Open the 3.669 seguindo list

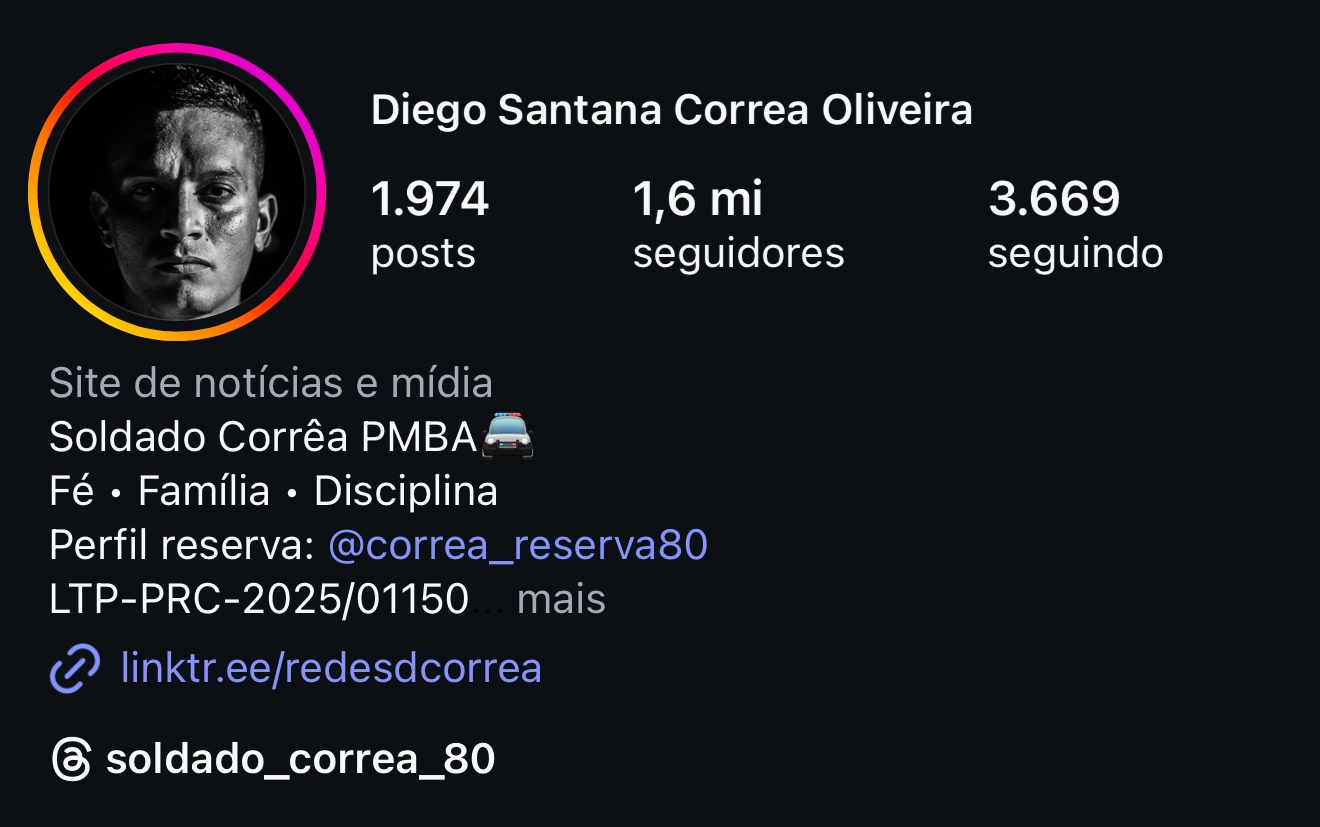[x=1075, y=224]
